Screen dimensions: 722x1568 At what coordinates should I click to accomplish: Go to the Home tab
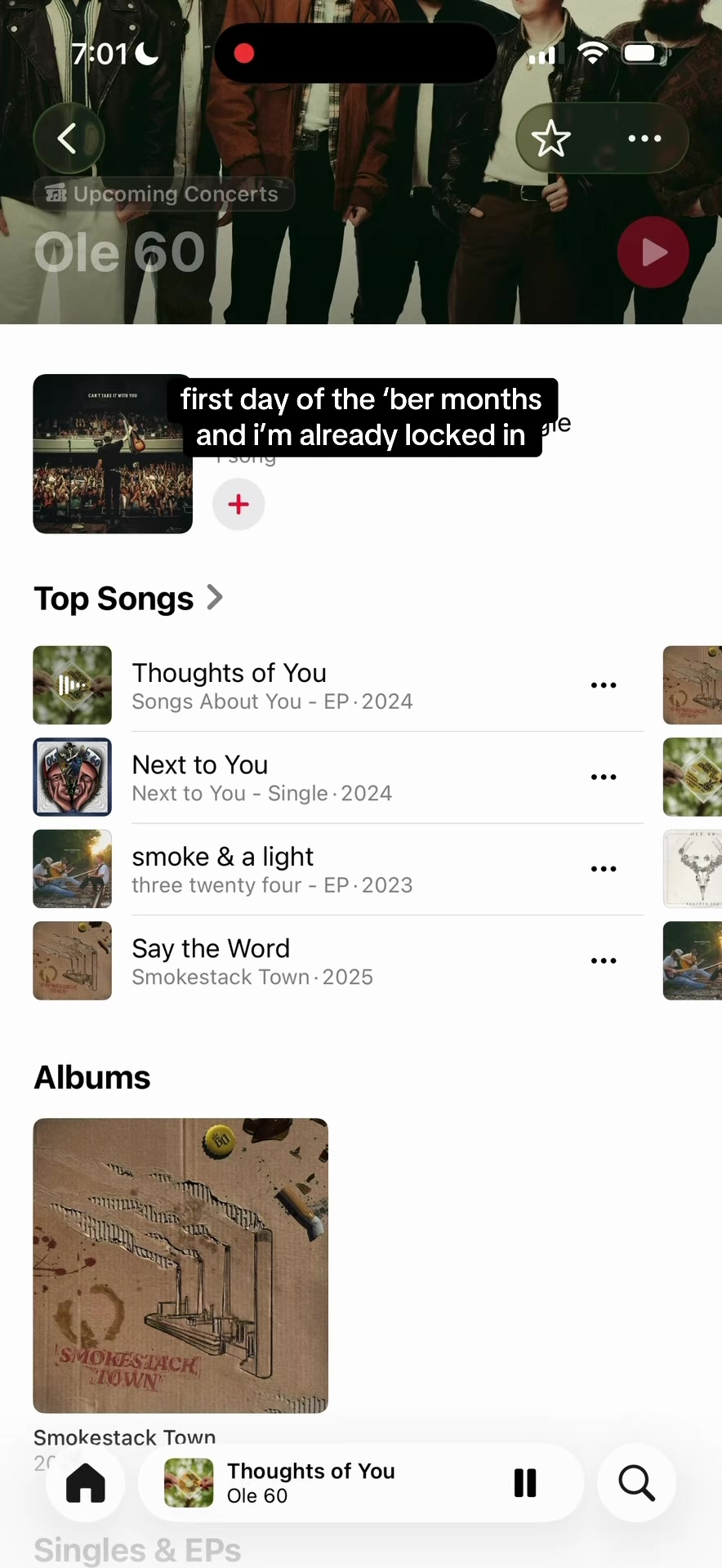(x=86, y=1483)
